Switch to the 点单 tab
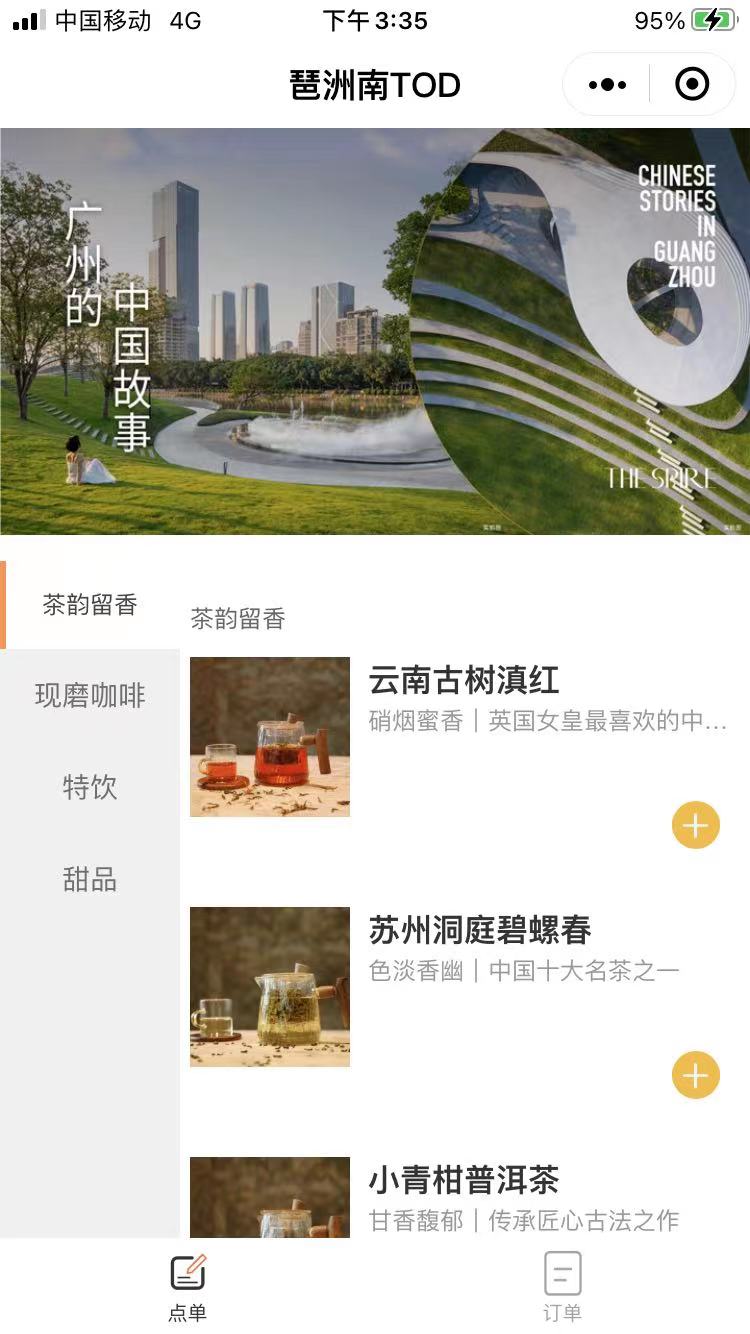The height and width of the screenshot is (1334, 750). coord(187,1286)
